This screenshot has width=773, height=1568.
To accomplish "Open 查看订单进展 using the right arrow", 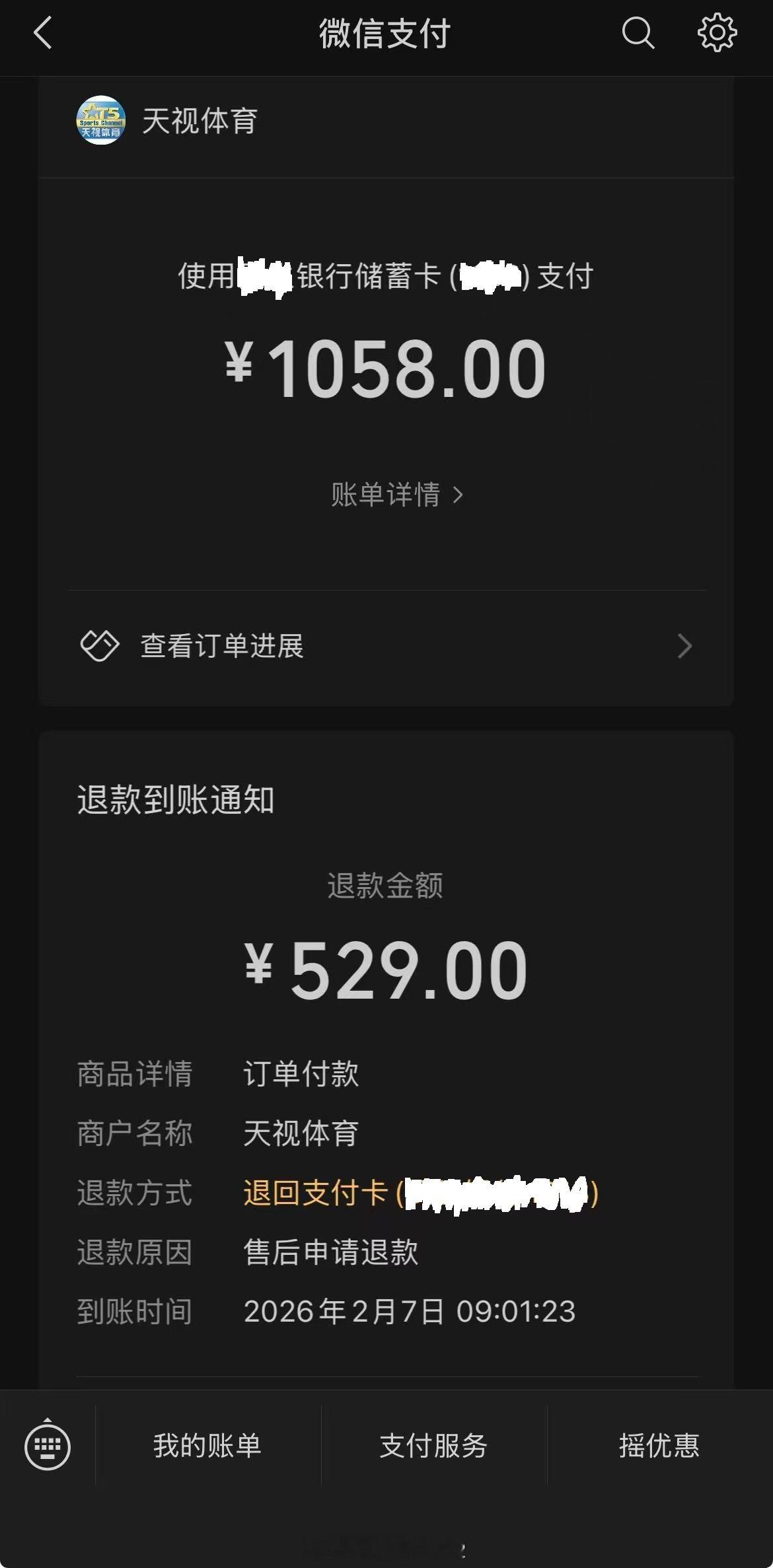I will coord(685,647).
